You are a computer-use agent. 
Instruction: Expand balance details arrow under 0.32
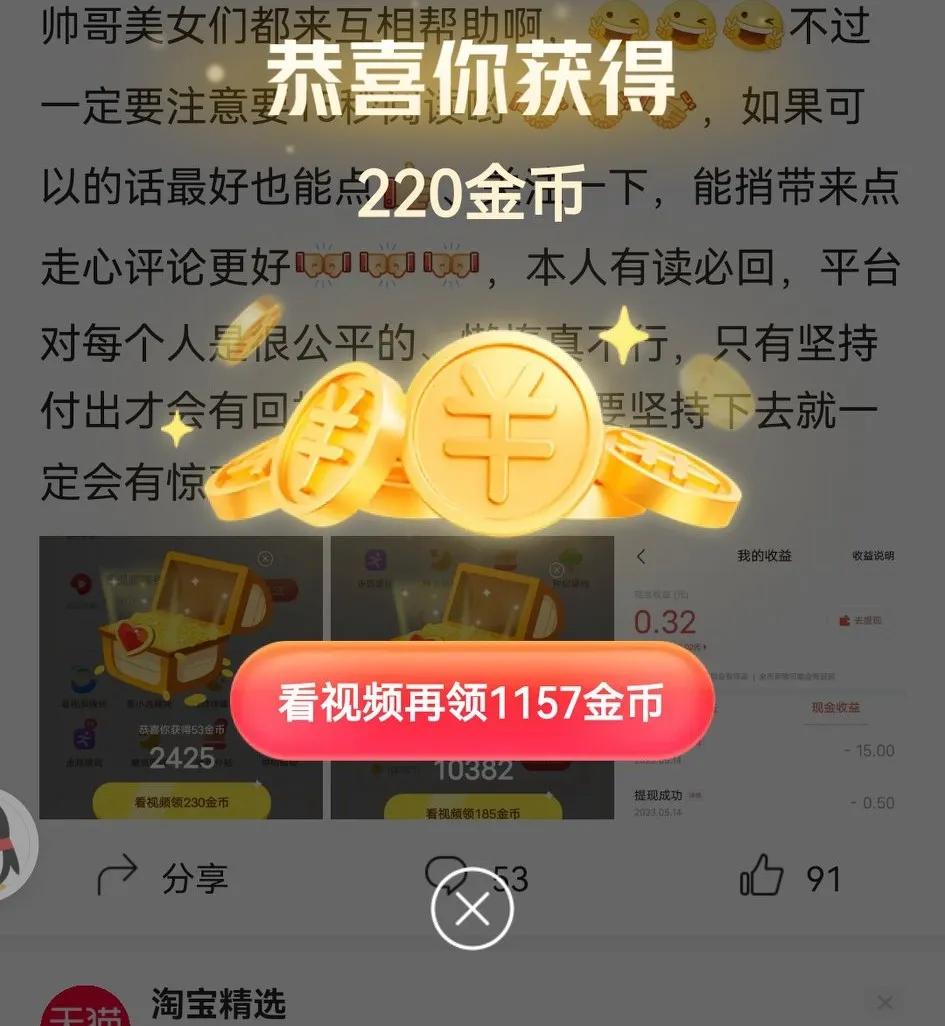tap(700, 645)
